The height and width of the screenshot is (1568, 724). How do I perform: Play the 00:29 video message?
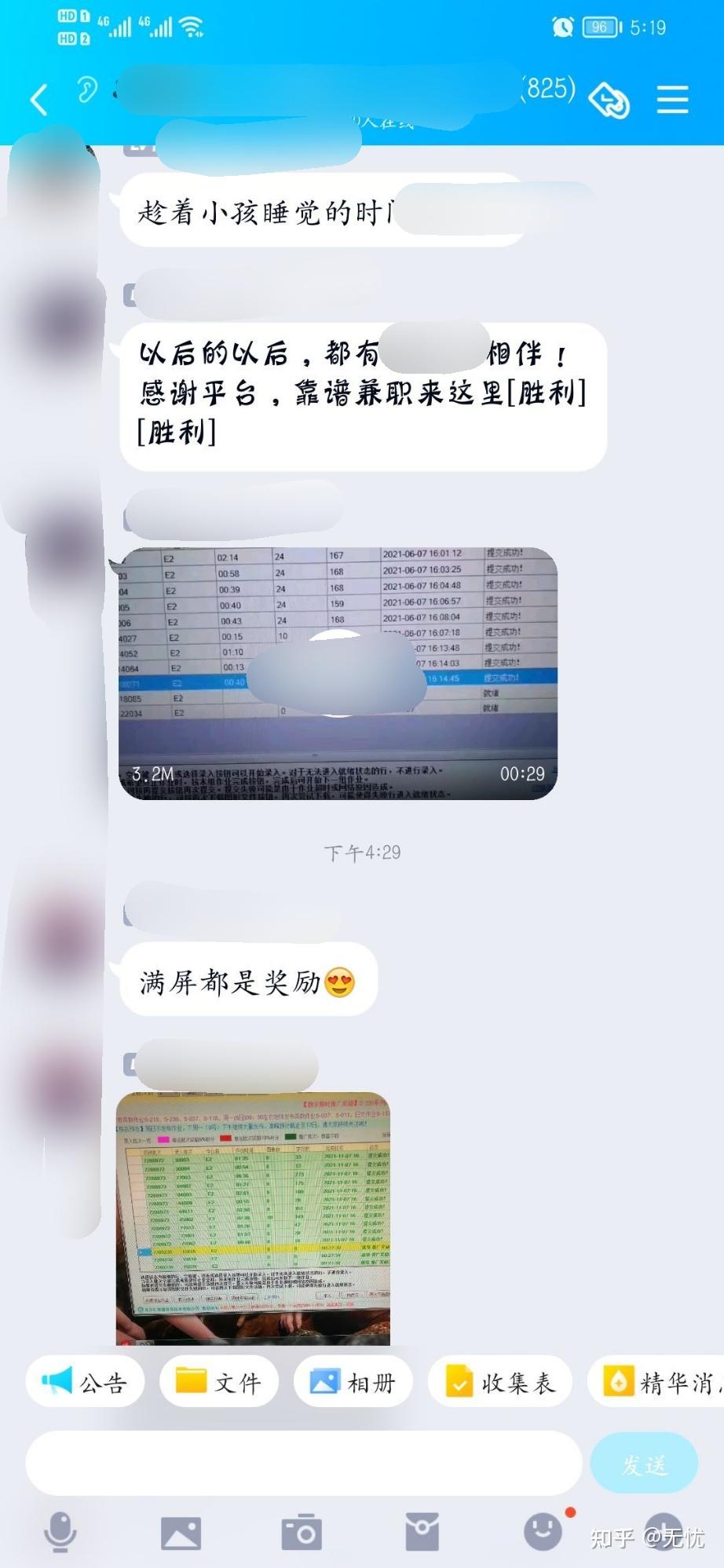click(338, 674)
